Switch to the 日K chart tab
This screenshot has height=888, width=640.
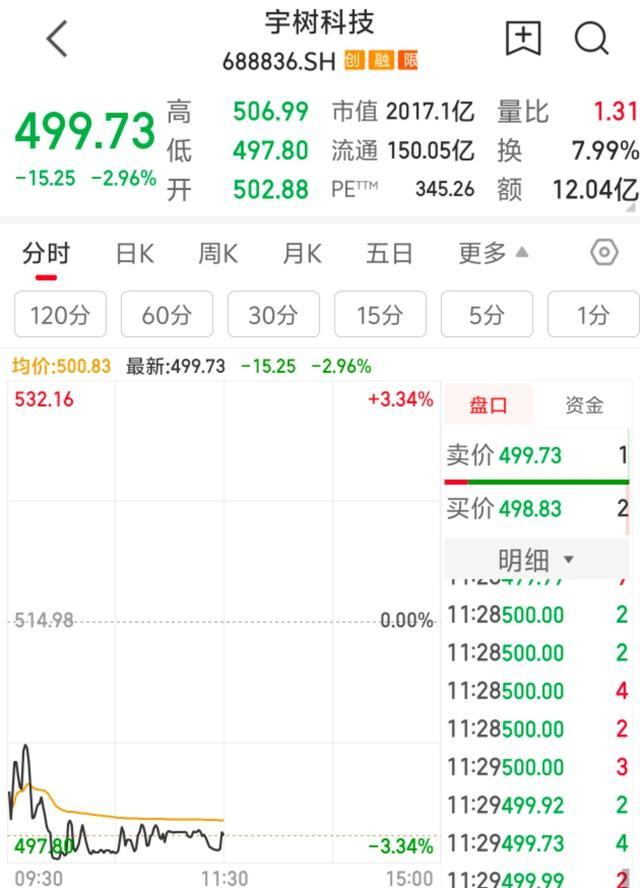click(135, 254)
